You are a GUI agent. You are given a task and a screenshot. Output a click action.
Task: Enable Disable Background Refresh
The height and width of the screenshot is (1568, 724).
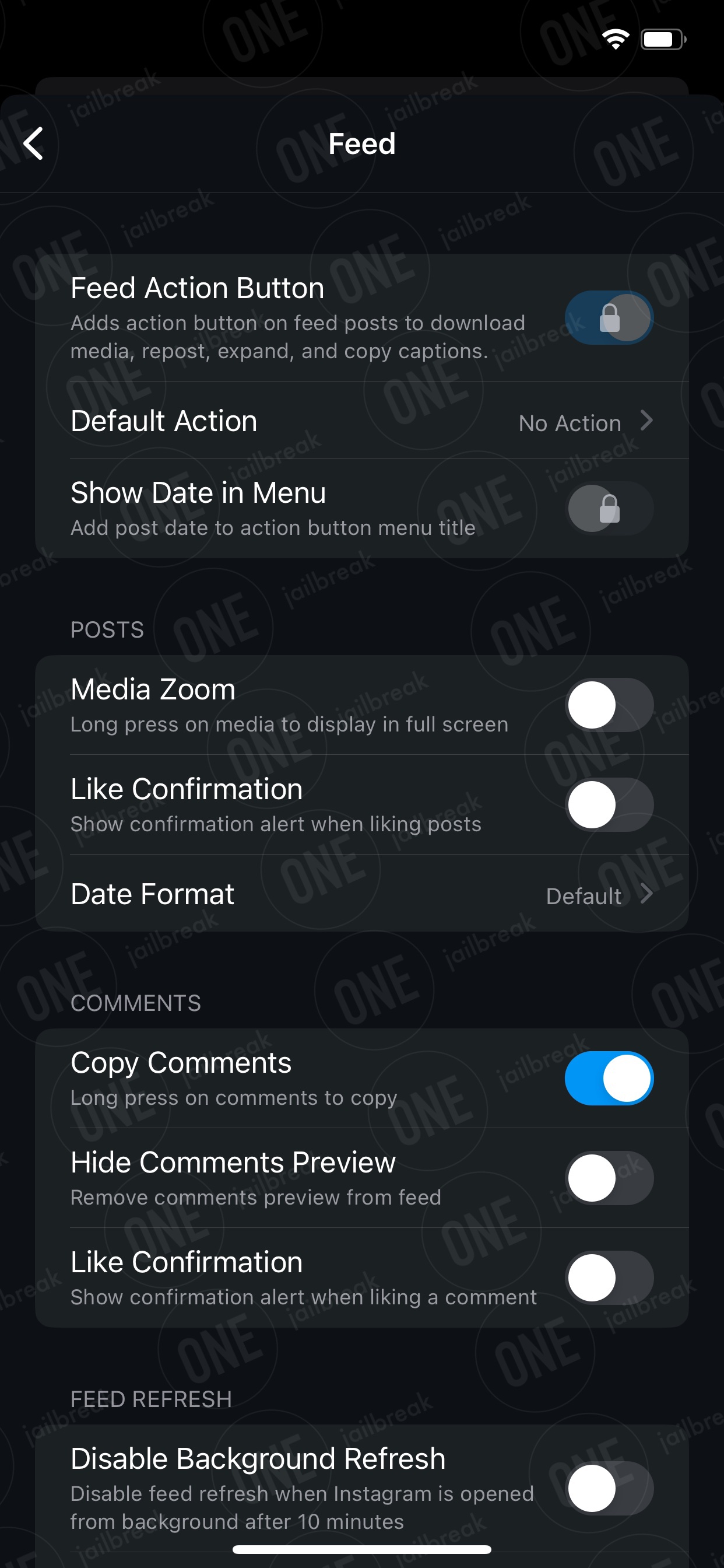coord(609,1488)
